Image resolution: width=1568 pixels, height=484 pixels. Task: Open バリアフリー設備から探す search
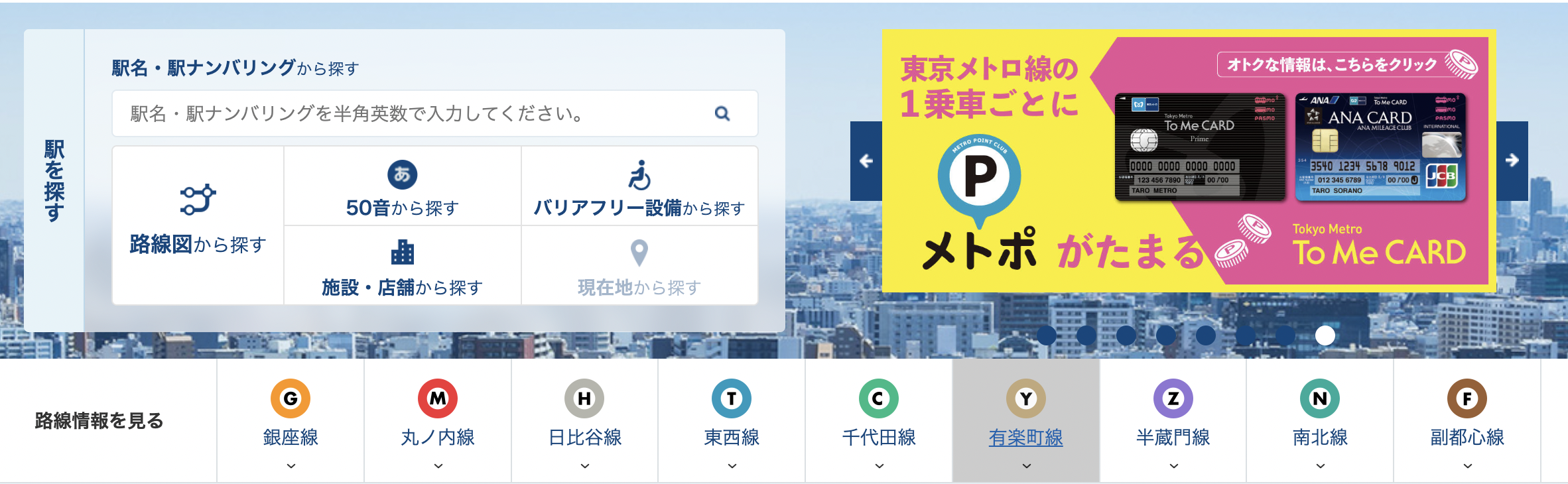tap(639, 188)
